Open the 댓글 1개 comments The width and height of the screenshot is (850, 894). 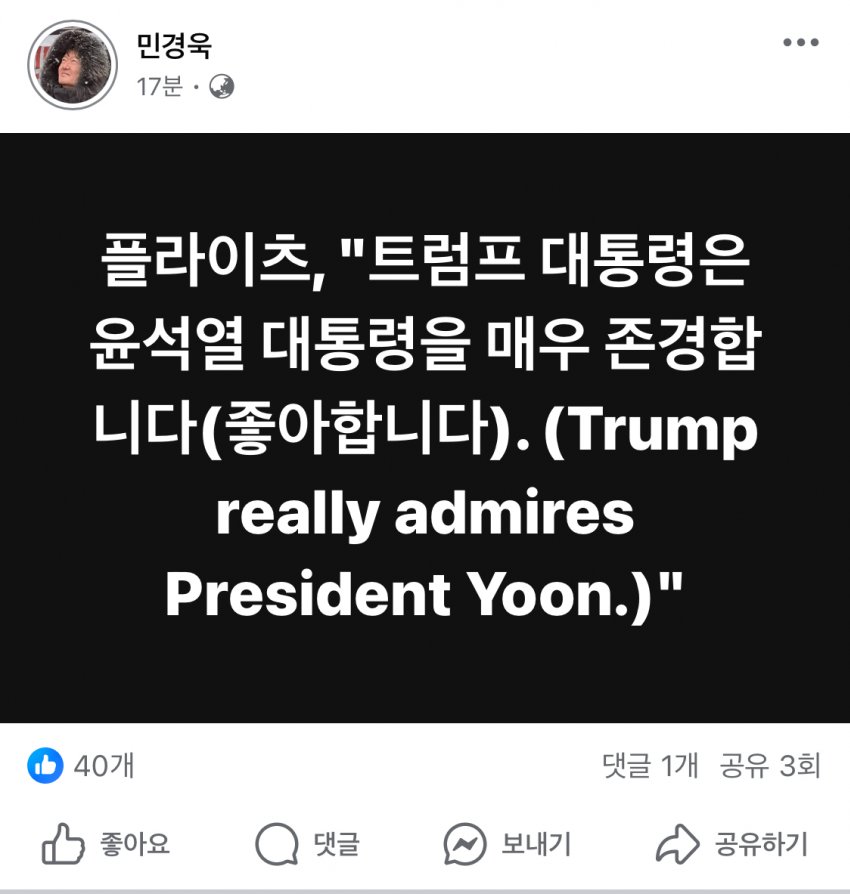point(650,767)
